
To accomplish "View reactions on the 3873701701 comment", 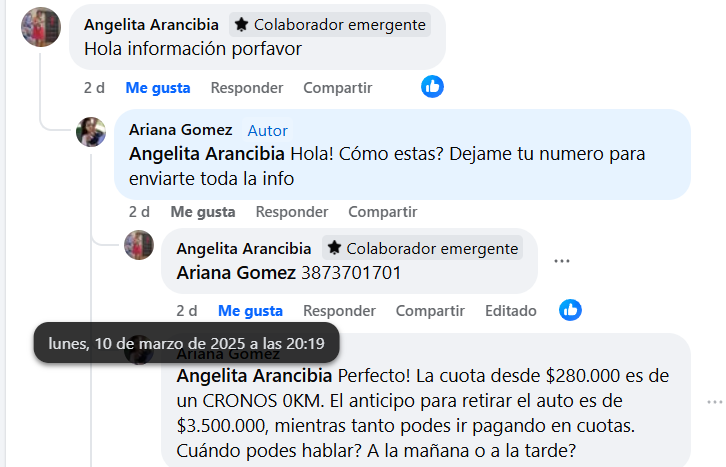I will 570,310.
